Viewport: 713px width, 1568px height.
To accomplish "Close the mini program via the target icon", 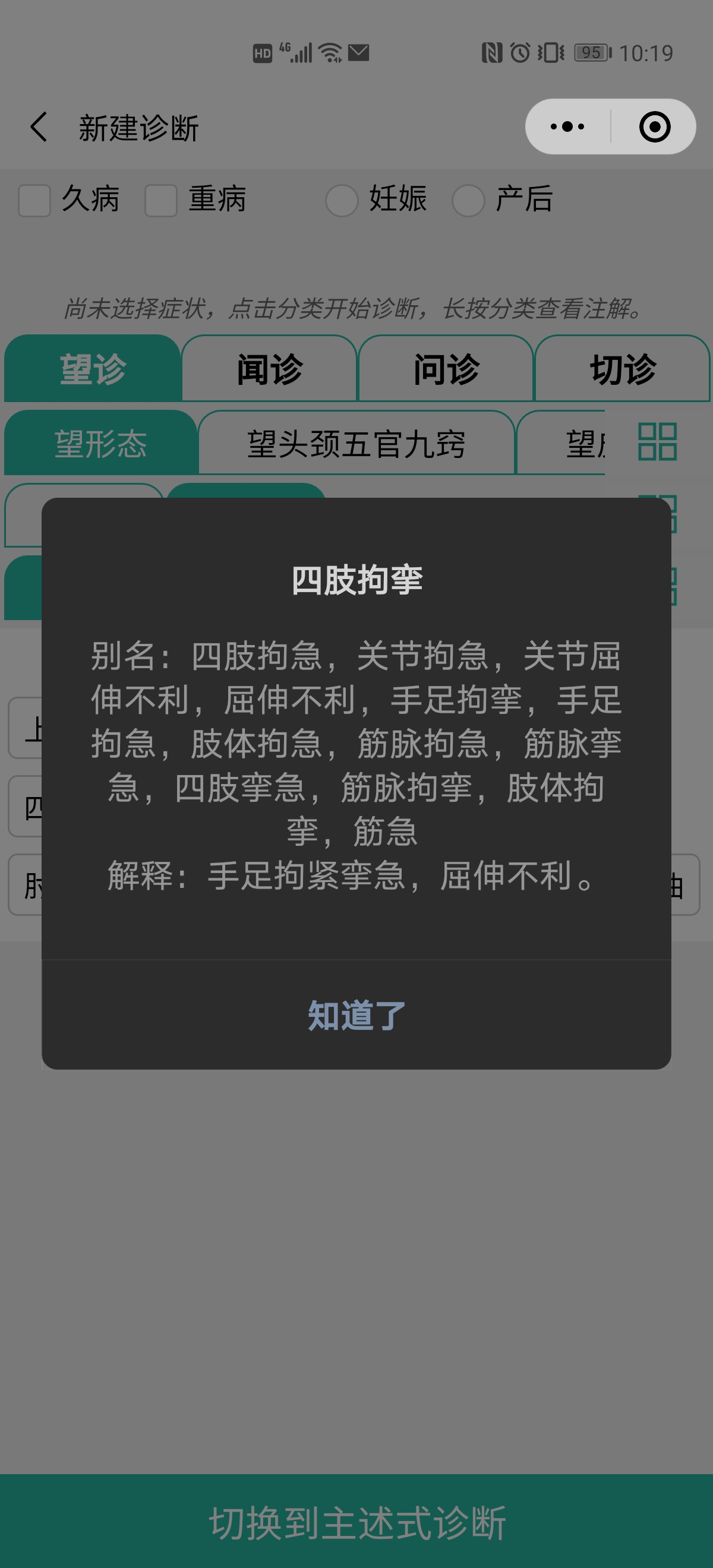I will tap(655, 127).
